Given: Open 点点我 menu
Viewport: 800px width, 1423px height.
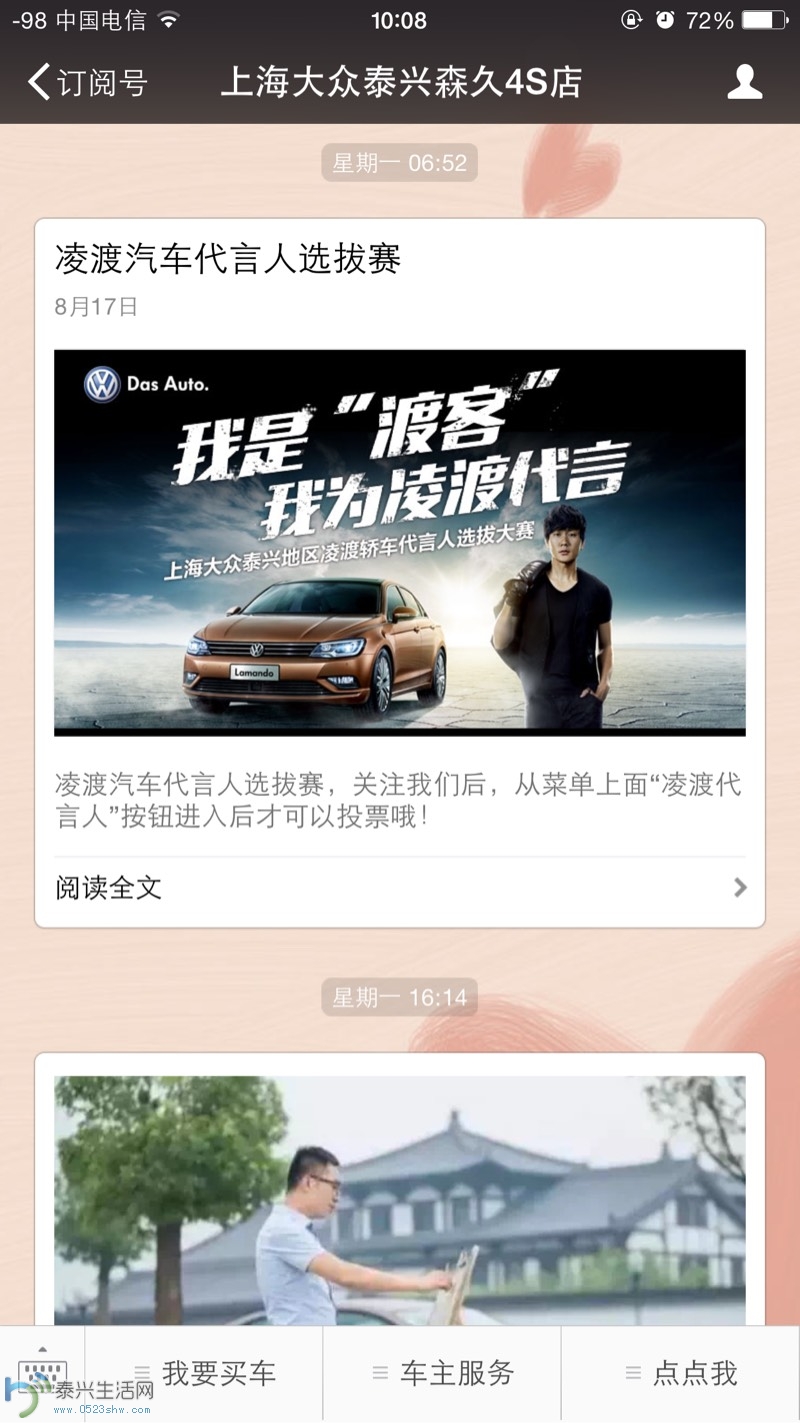Looking at the screenshot, I should pos(681,1374).
